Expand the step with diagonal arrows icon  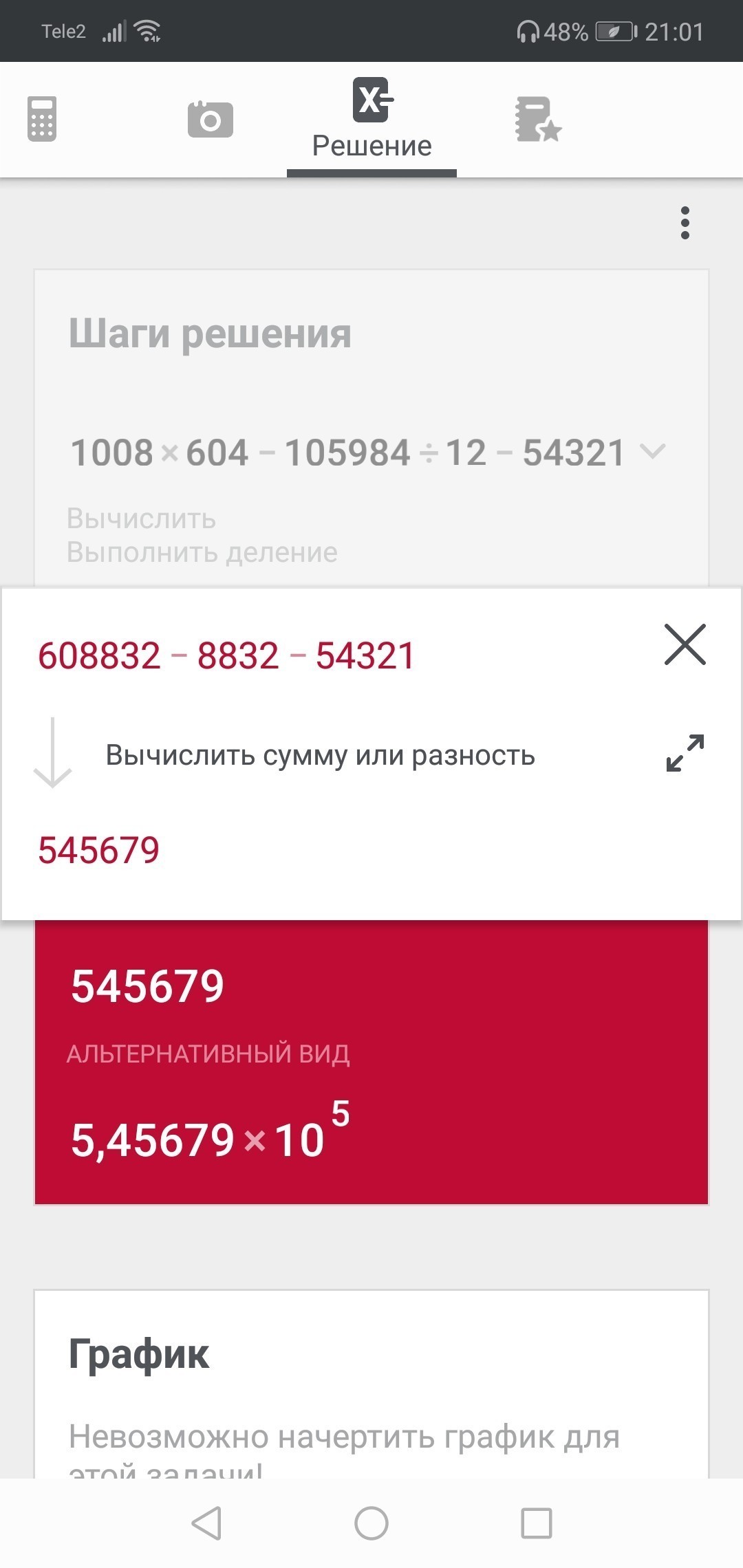[685, 753]
